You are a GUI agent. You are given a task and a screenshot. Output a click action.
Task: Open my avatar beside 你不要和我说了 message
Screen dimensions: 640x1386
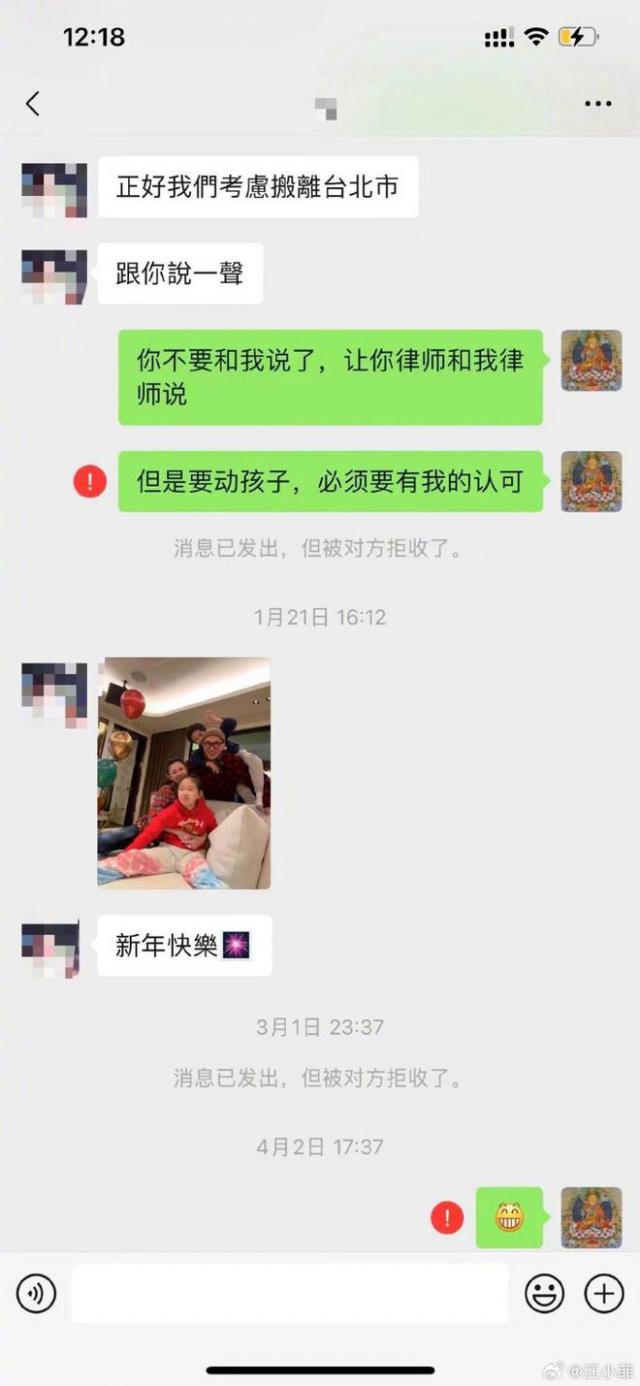(x=591, y=360)
